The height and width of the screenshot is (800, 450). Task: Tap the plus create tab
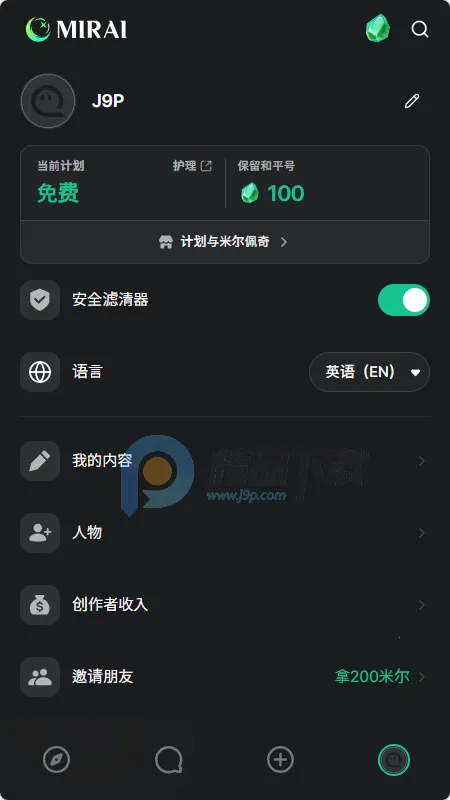[x=281, y=760]
